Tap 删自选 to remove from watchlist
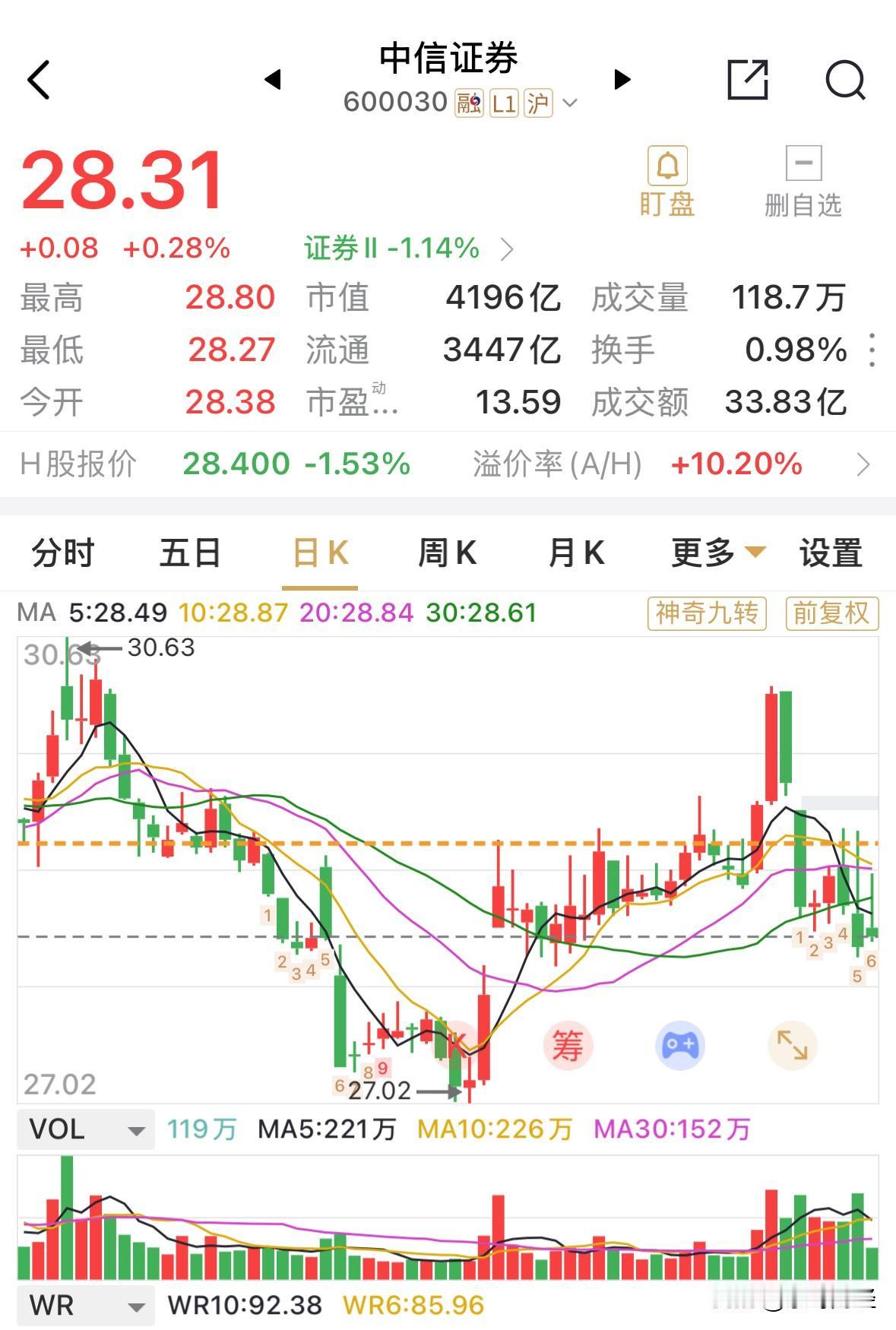The width and height of the screenshot is (896, 1330). point(803,163)
